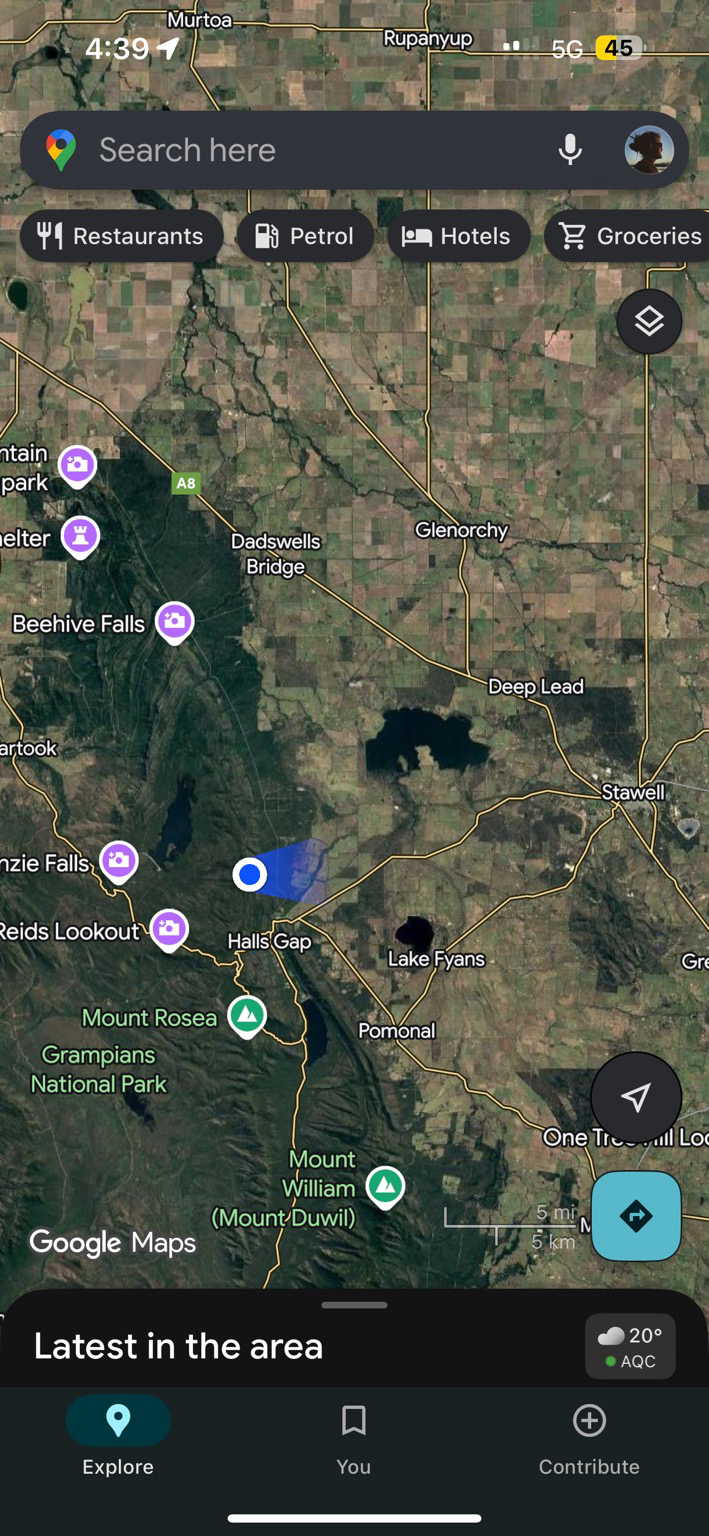
Task: Tap the Reids Lookout pin
Action: click(x=168, y=929)
